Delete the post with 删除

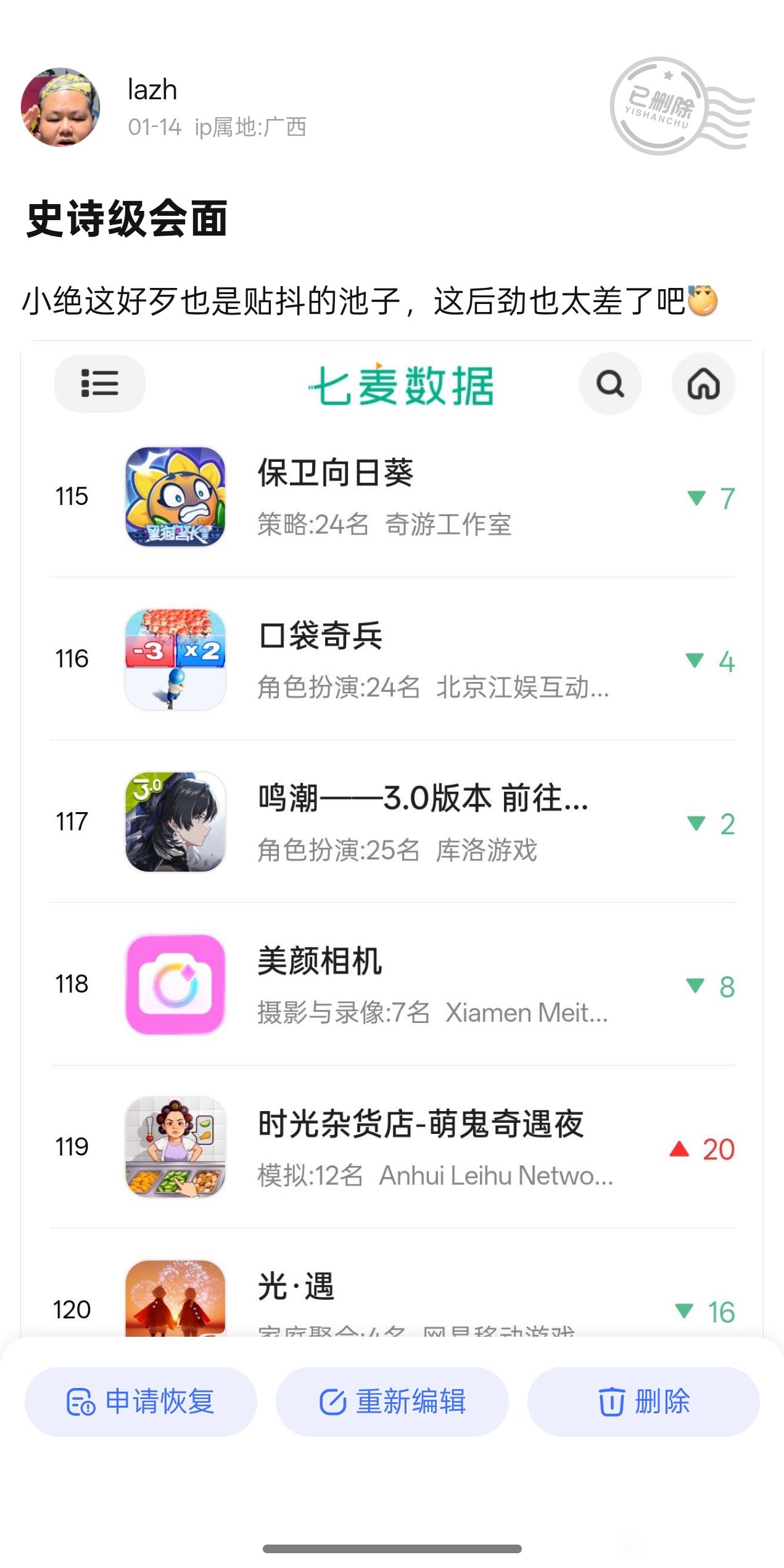pos(643,1402)
